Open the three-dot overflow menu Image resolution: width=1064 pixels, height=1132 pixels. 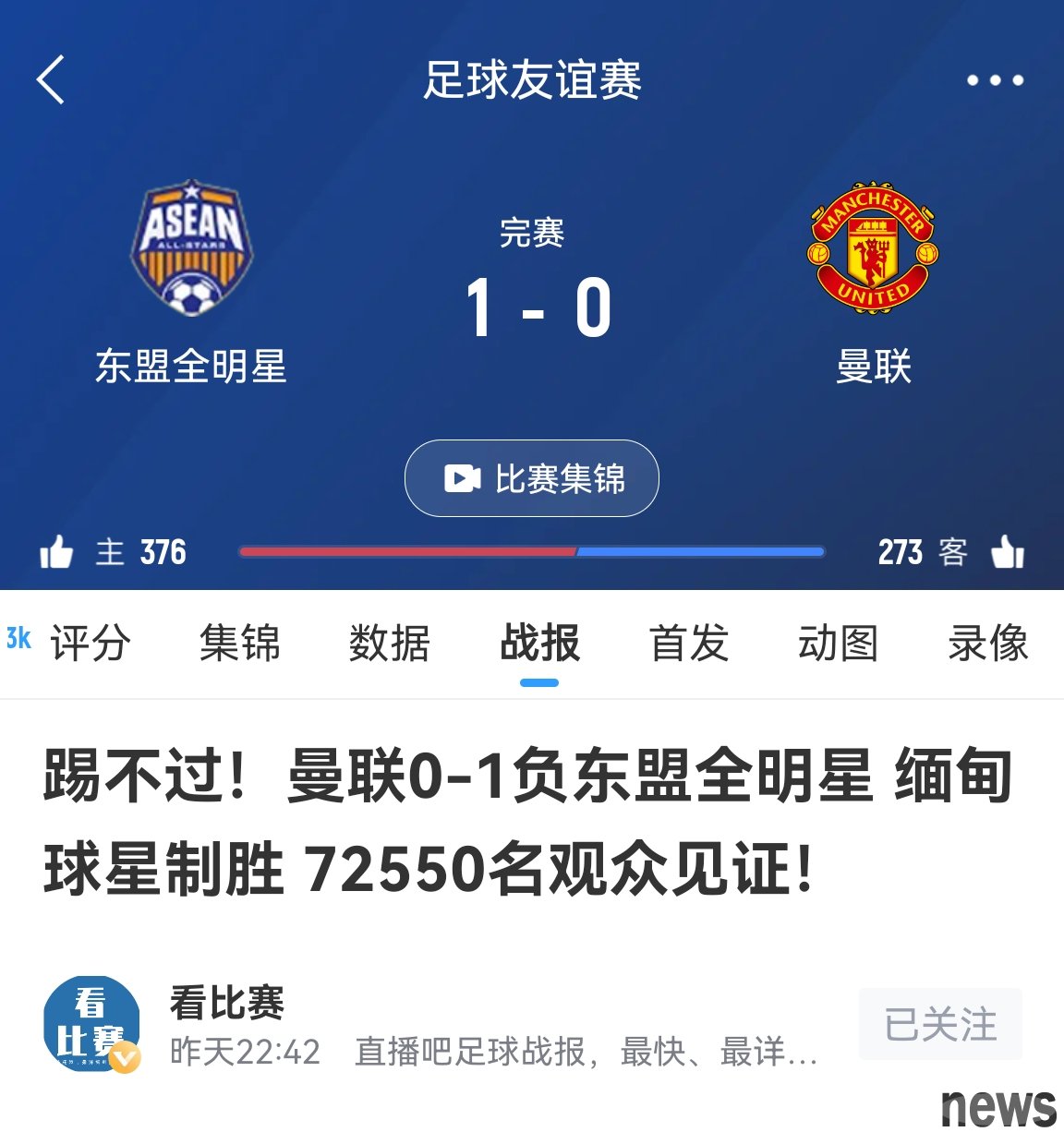tap(995, 80)
